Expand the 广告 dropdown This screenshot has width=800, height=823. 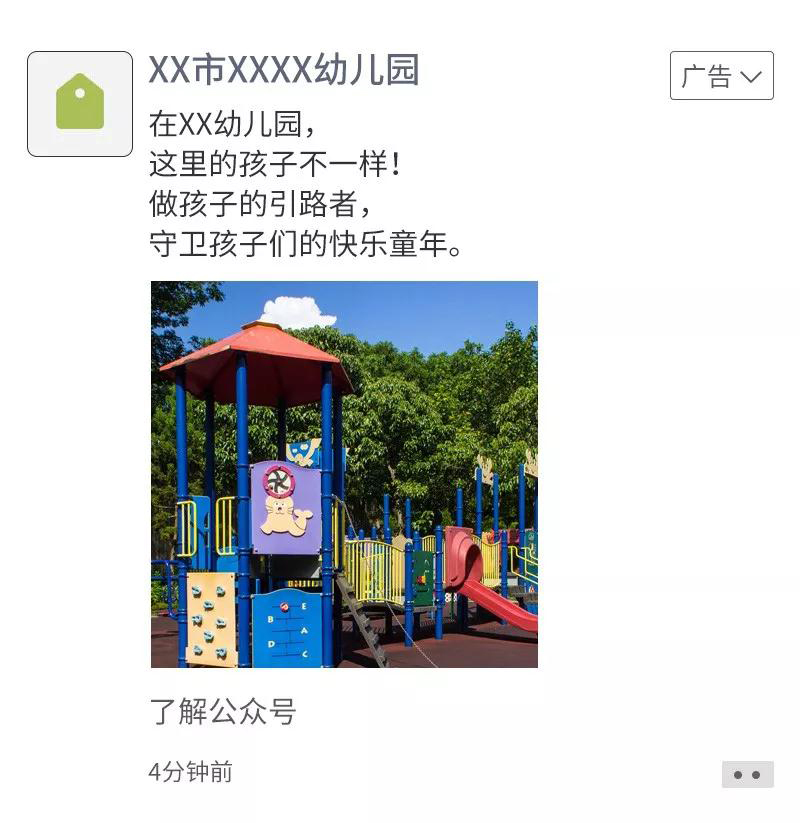coord(721,76)
